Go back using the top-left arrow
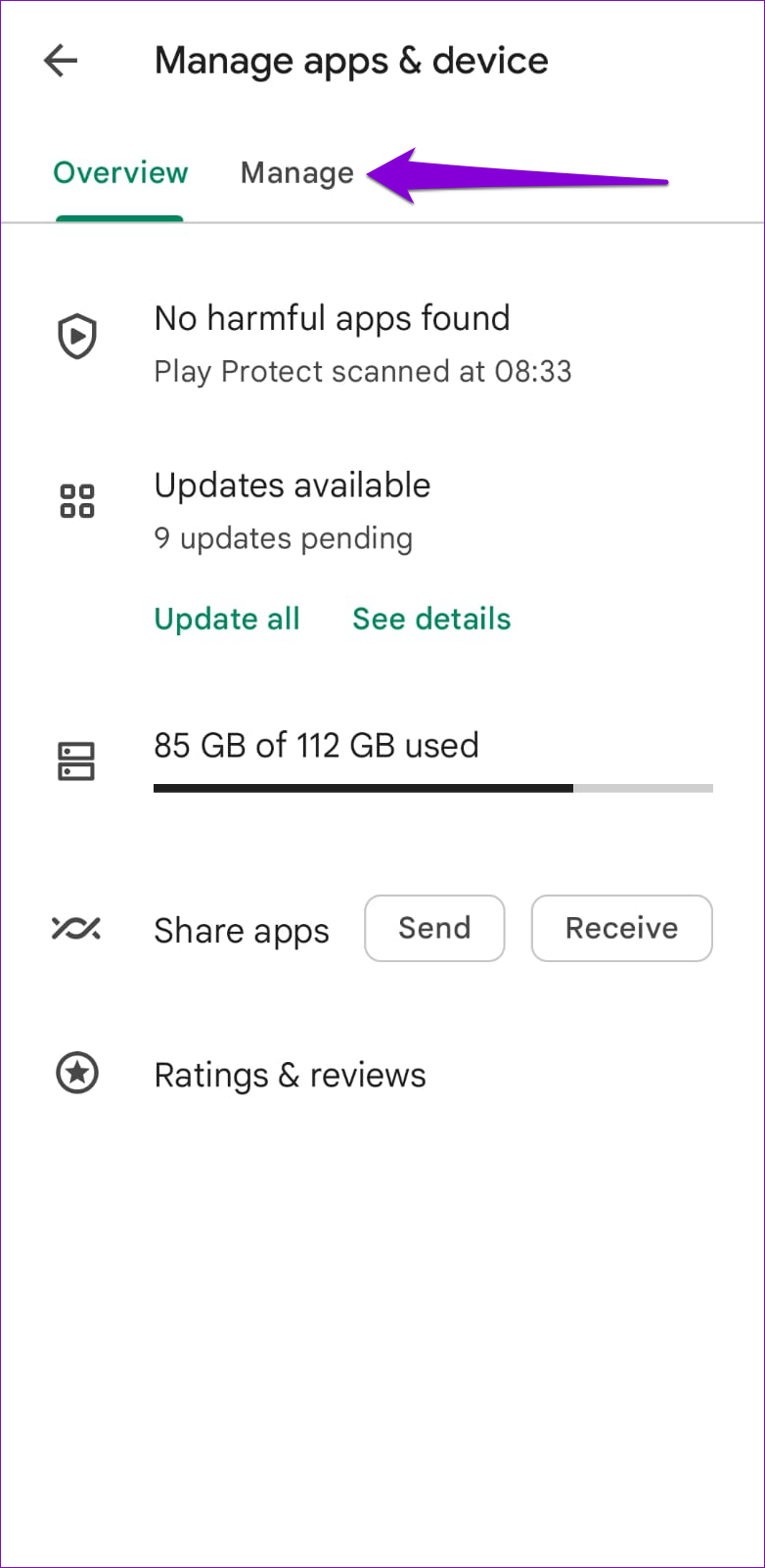The width and height of the screenshot is (765, 1568). (61, 61)
